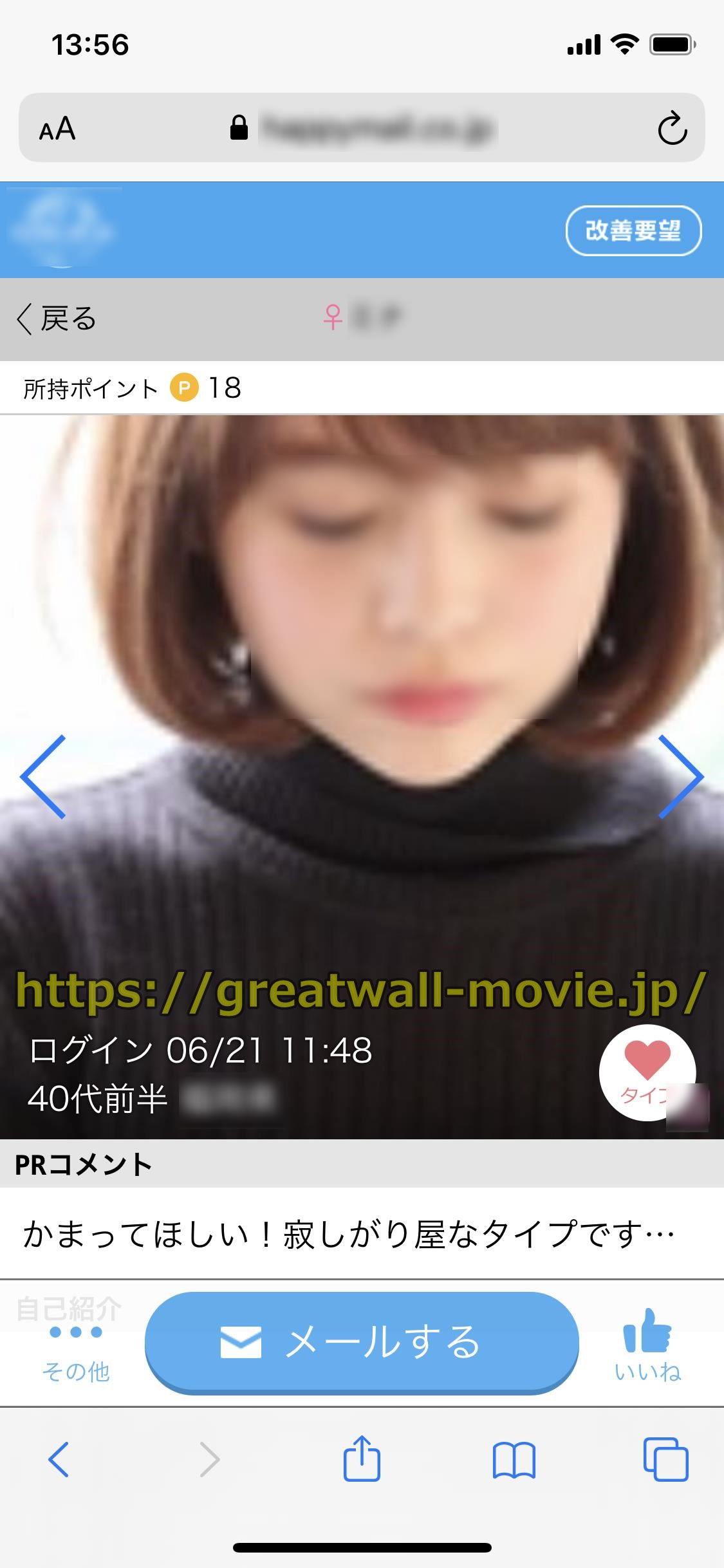Share this page from Safari toolbar
This screenshot has width=724, height=1568.
362,1459
